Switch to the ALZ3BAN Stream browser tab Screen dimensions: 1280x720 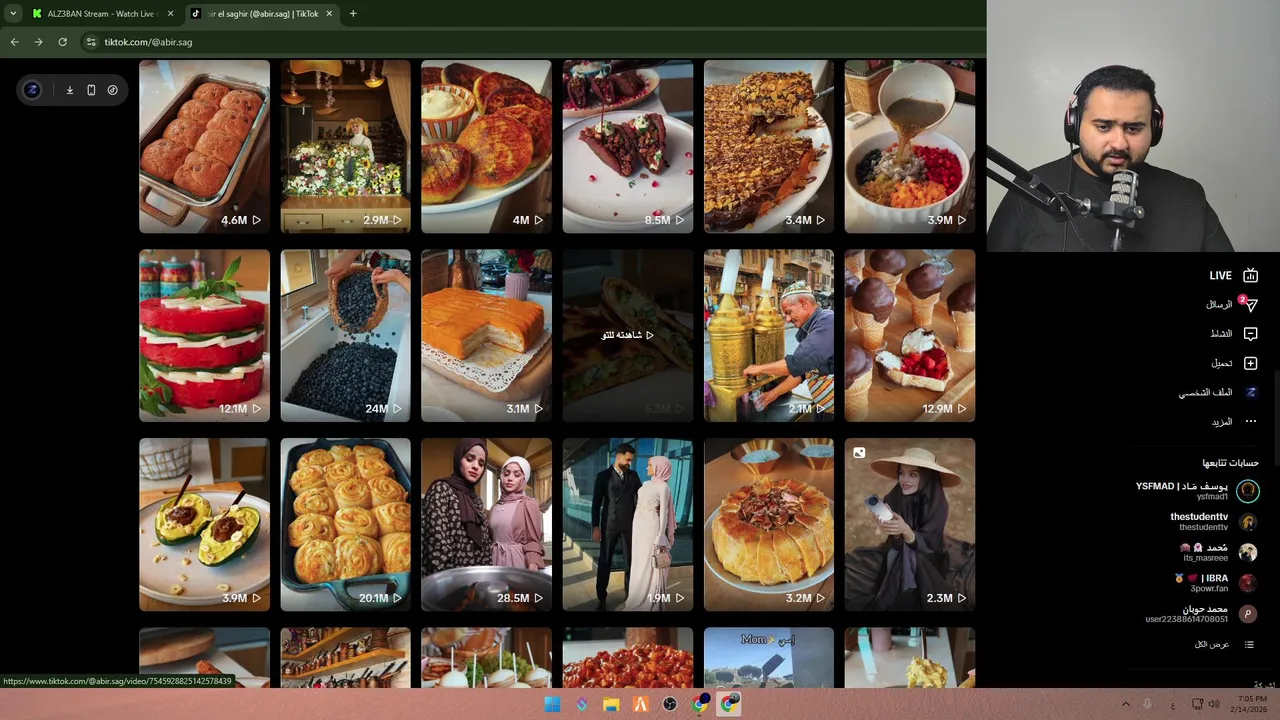coord(100,14)
